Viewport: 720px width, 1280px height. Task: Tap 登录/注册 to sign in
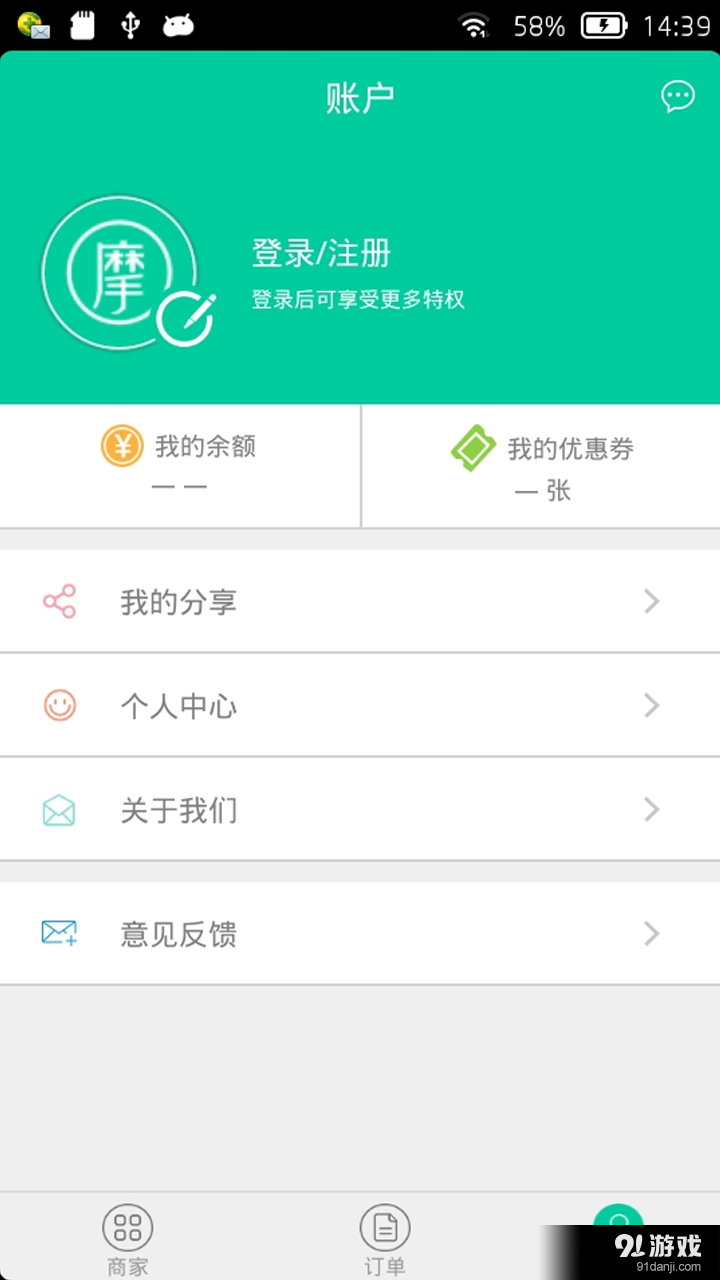322,255
